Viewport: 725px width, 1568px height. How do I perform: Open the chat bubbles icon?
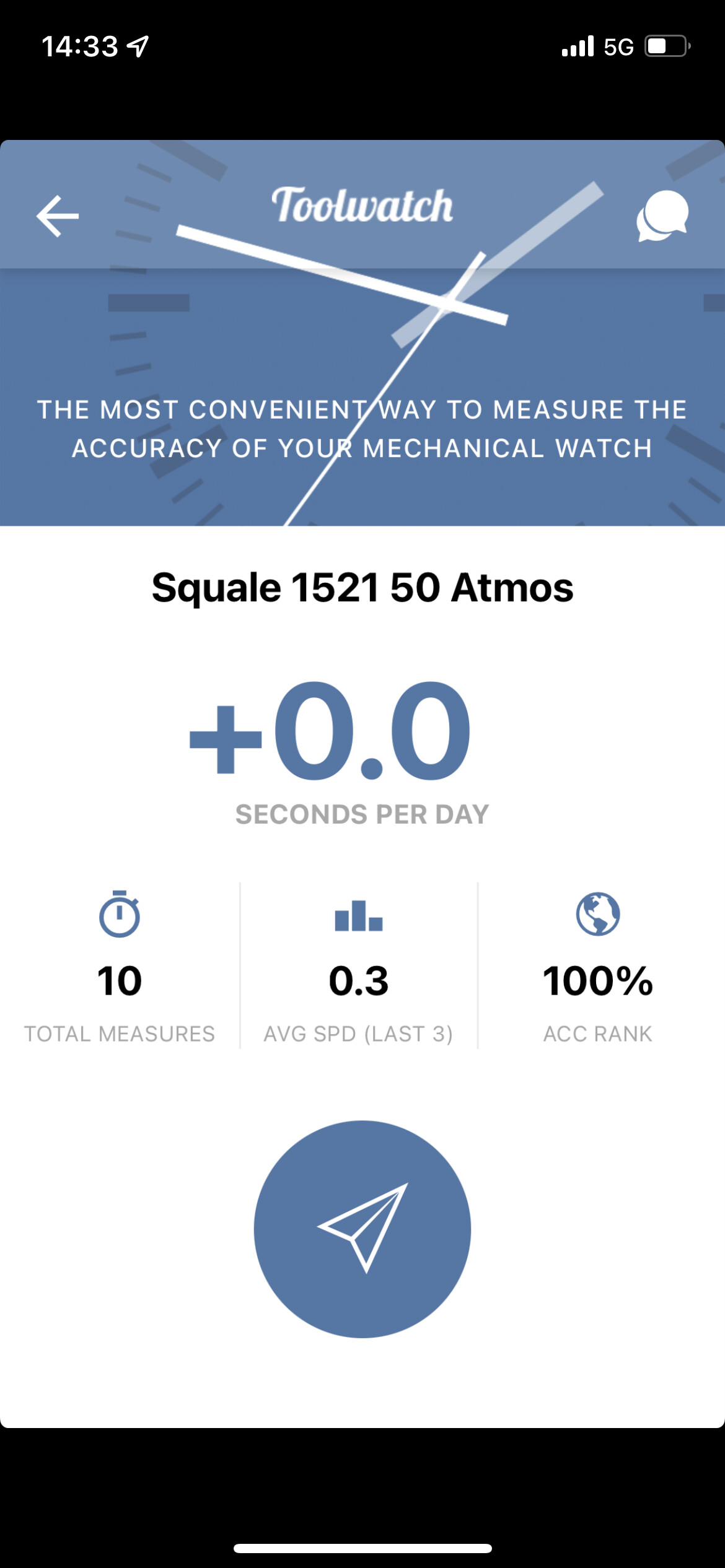tap(662, 216)
